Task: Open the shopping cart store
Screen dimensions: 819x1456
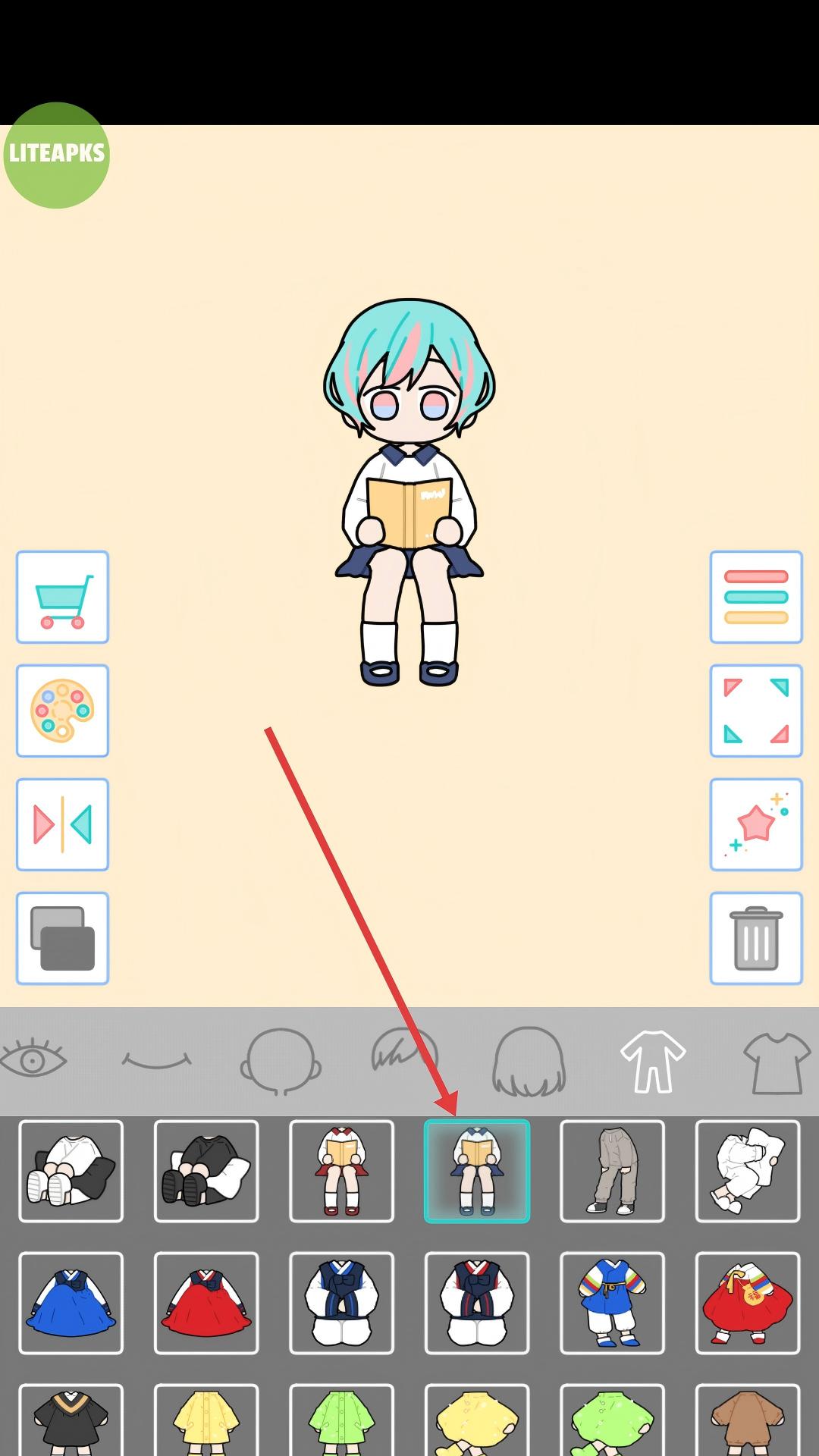Action: tap(62, 598)
